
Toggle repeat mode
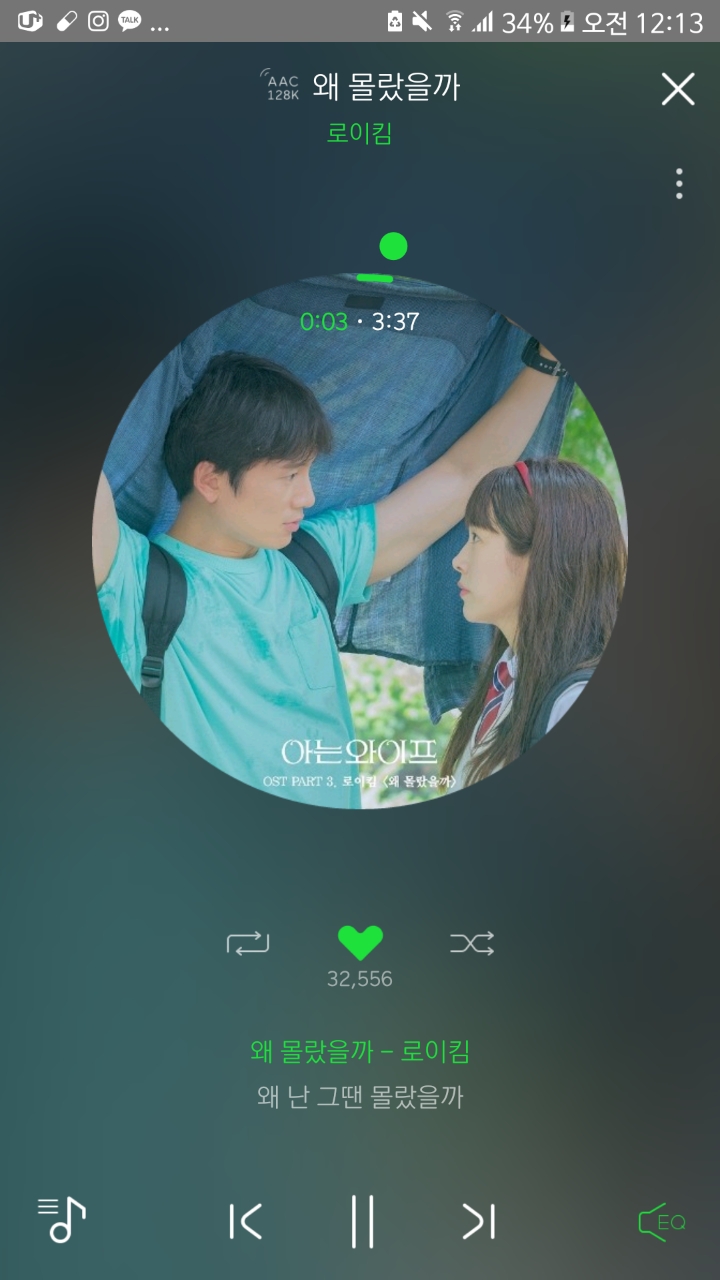pos(248,943)
